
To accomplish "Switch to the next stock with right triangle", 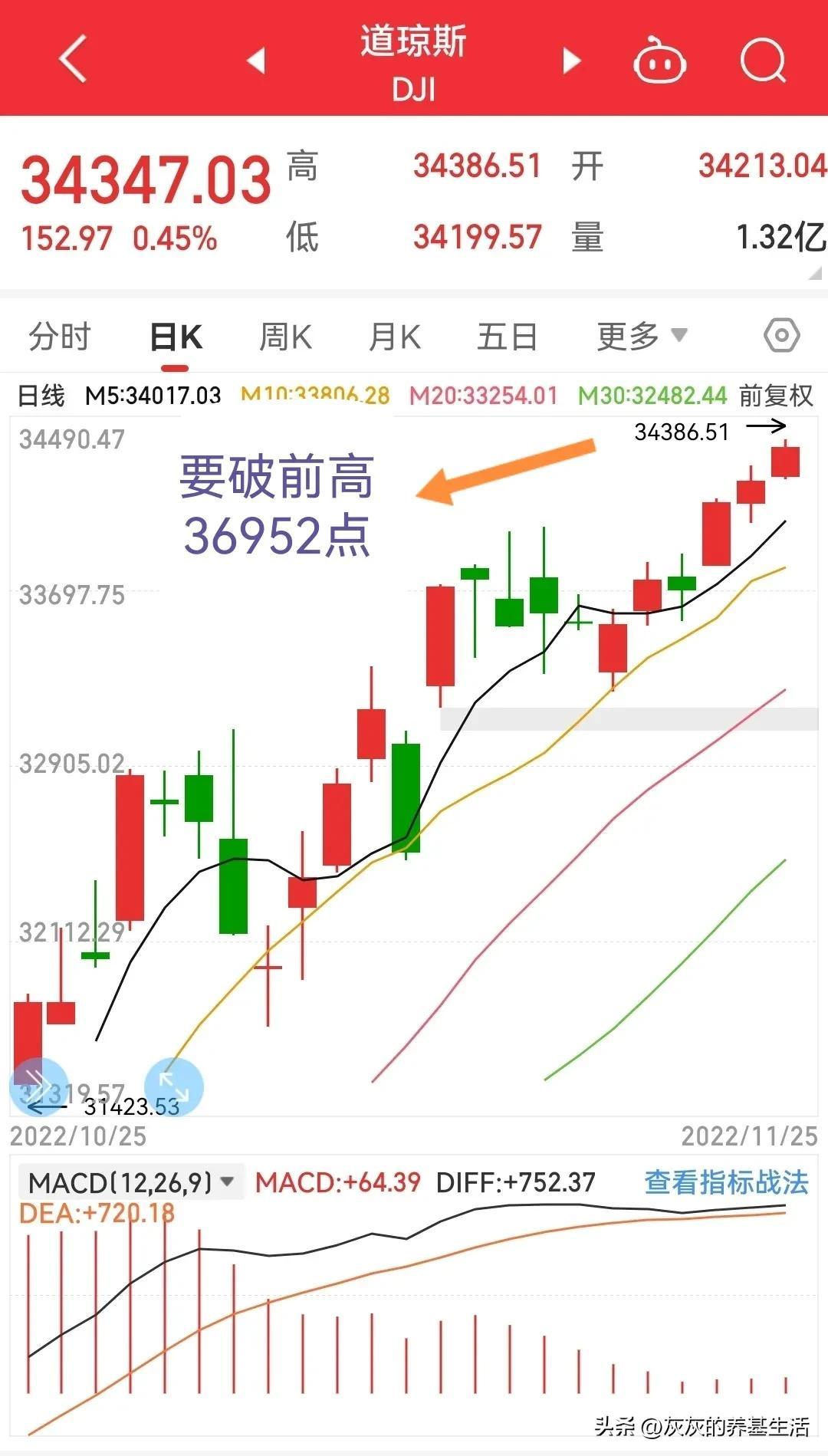I will point(571,61).
